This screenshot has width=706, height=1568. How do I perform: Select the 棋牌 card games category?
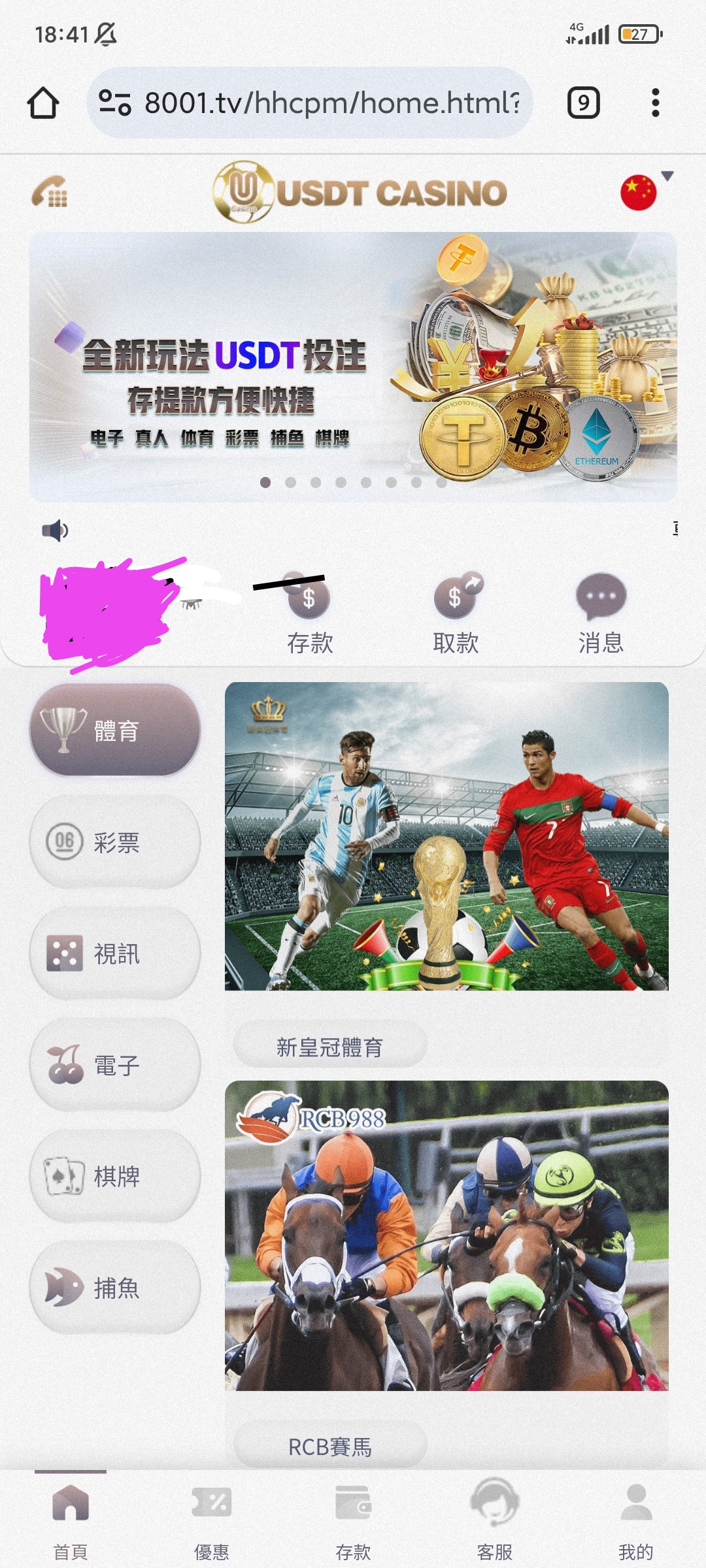click(x=115, y=1176)
